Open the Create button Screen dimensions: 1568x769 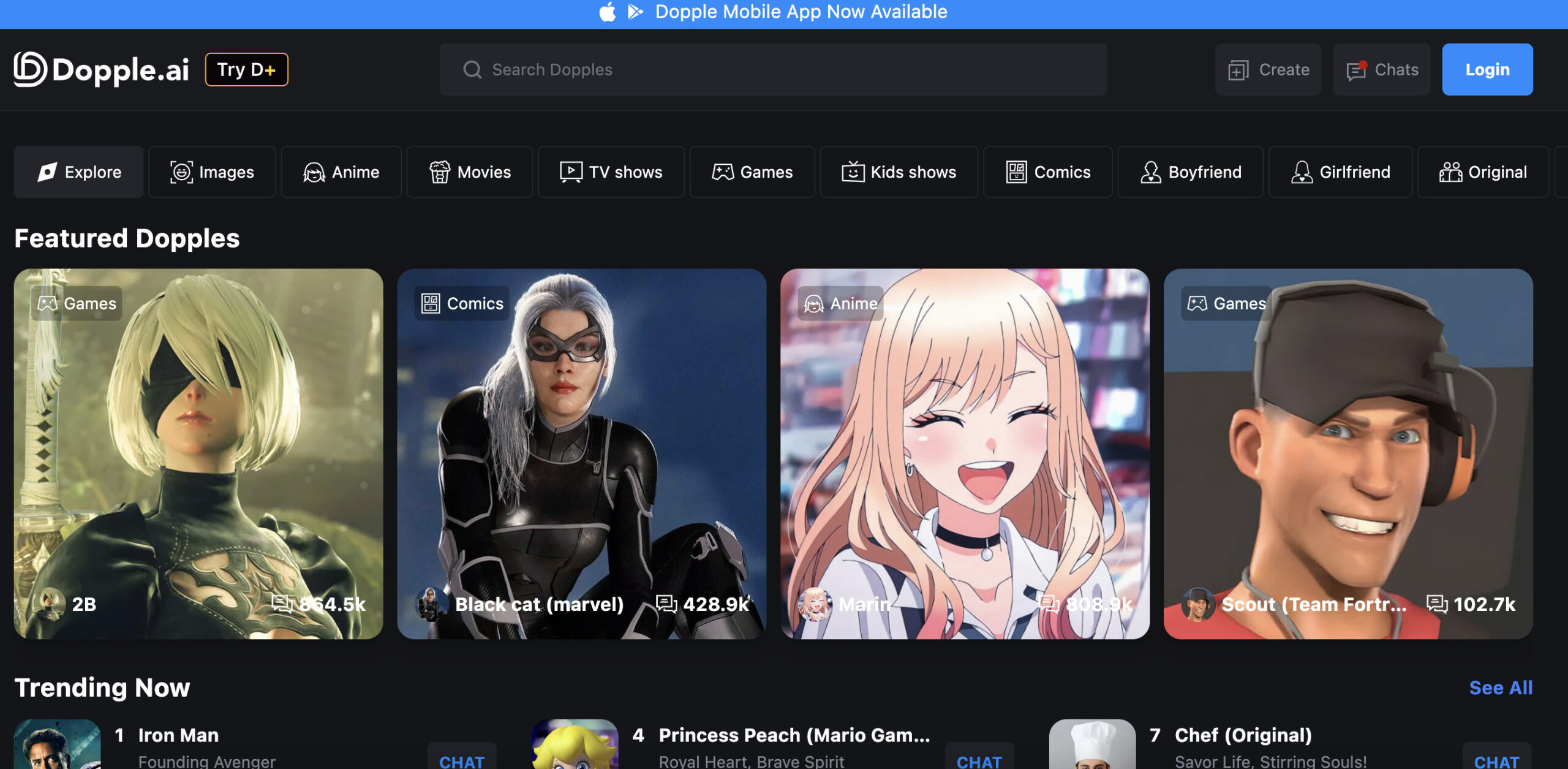coord(1268,69)
